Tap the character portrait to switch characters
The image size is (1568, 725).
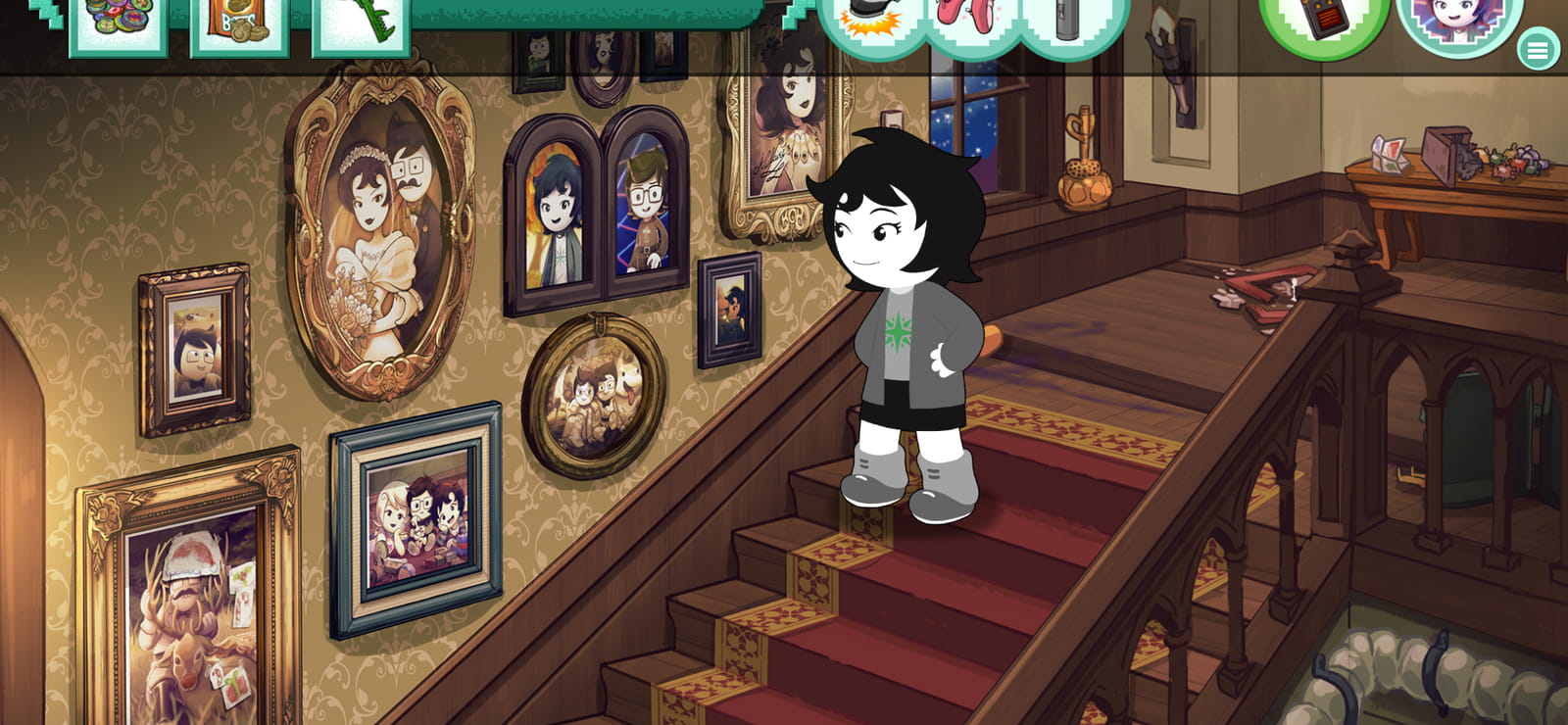coord(1459,22)
